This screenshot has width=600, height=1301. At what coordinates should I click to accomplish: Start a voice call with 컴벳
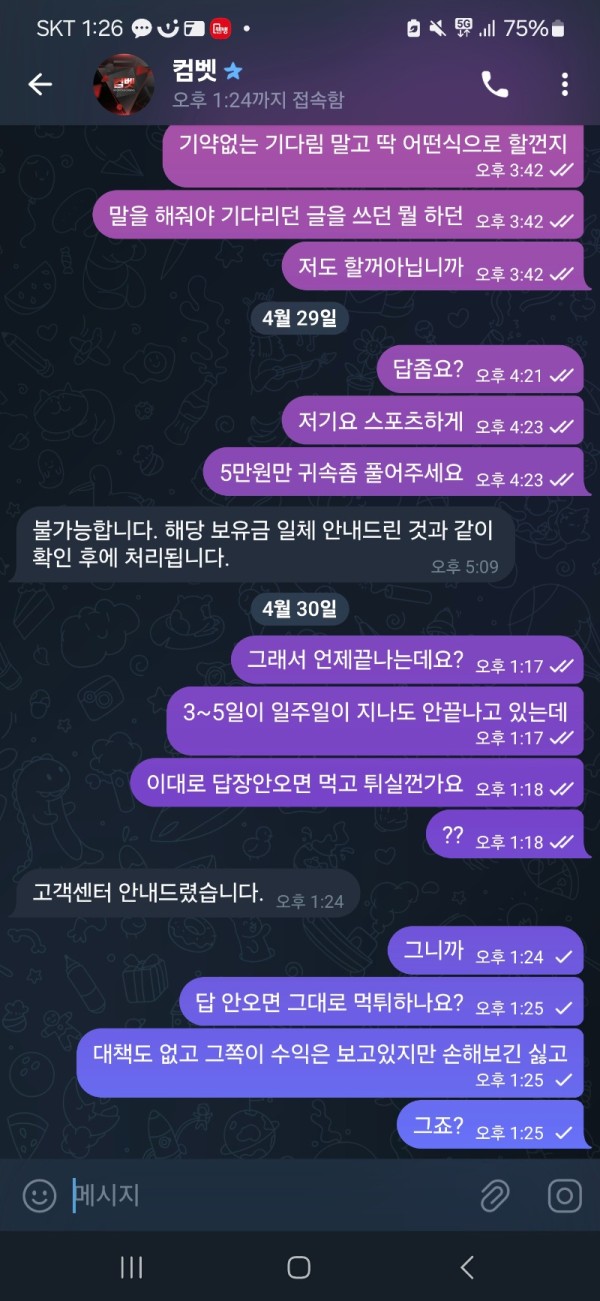pyautogui.click(x=495, y=85)
